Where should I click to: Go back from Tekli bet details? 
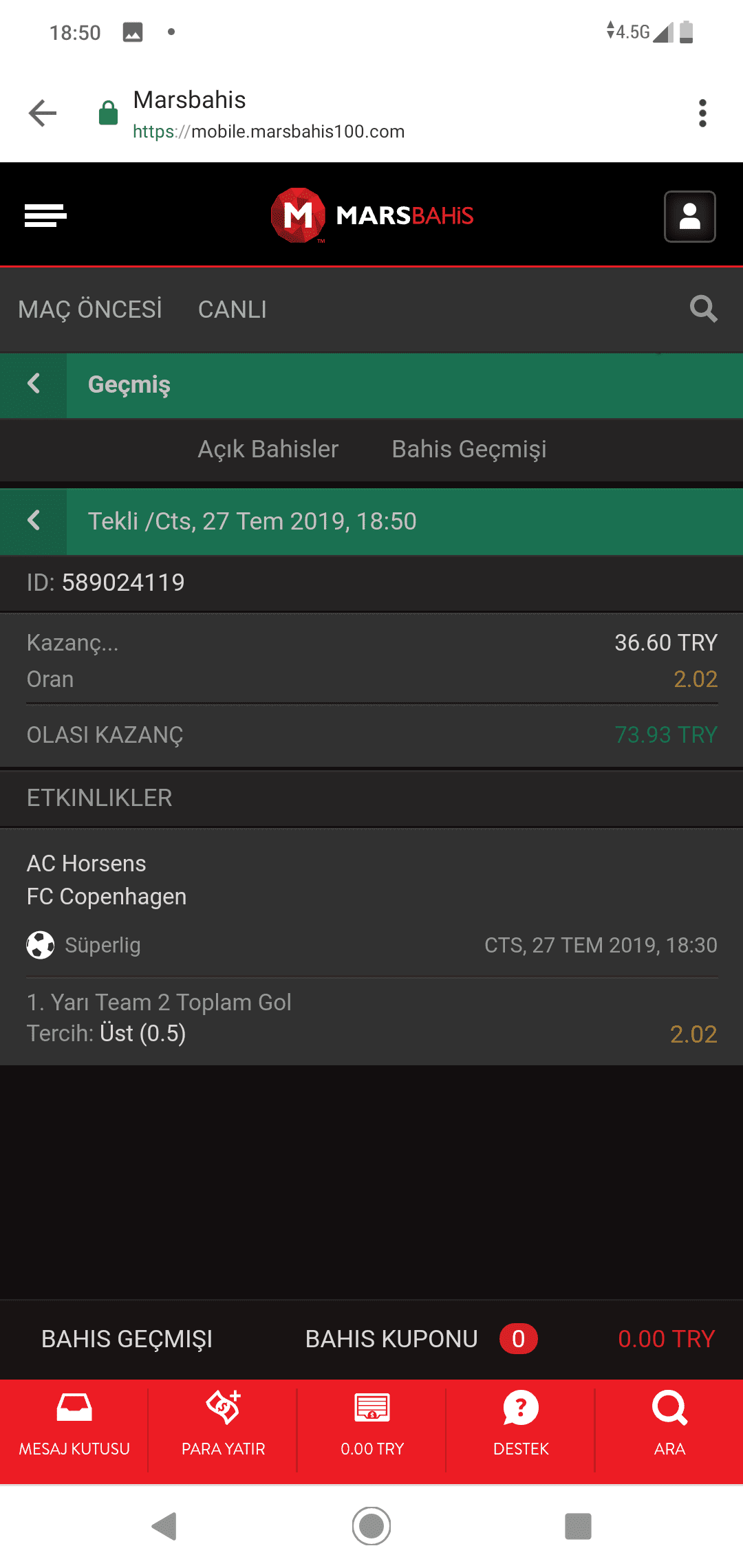(x=33, y=521)
